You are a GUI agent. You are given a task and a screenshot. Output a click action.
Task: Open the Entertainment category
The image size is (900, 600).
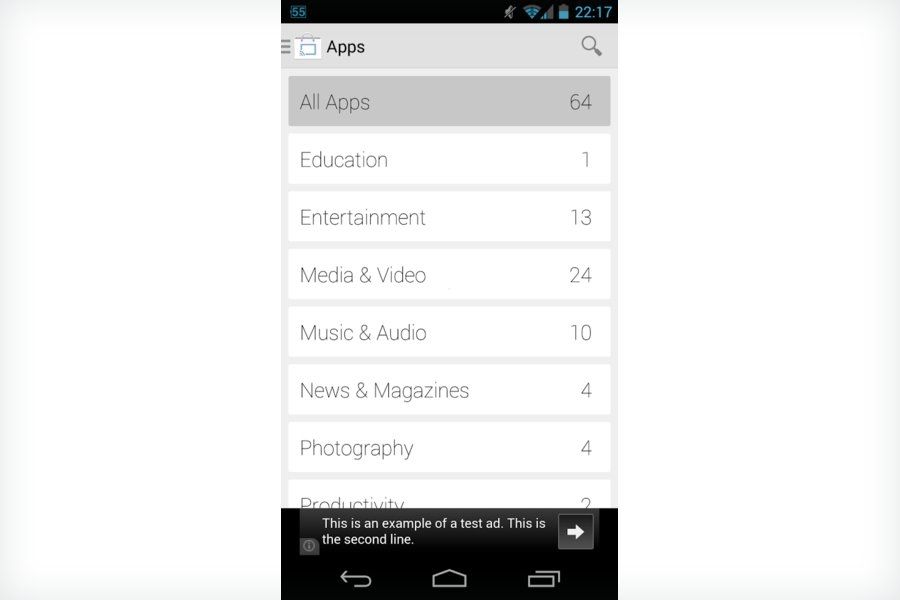[449, 217]
